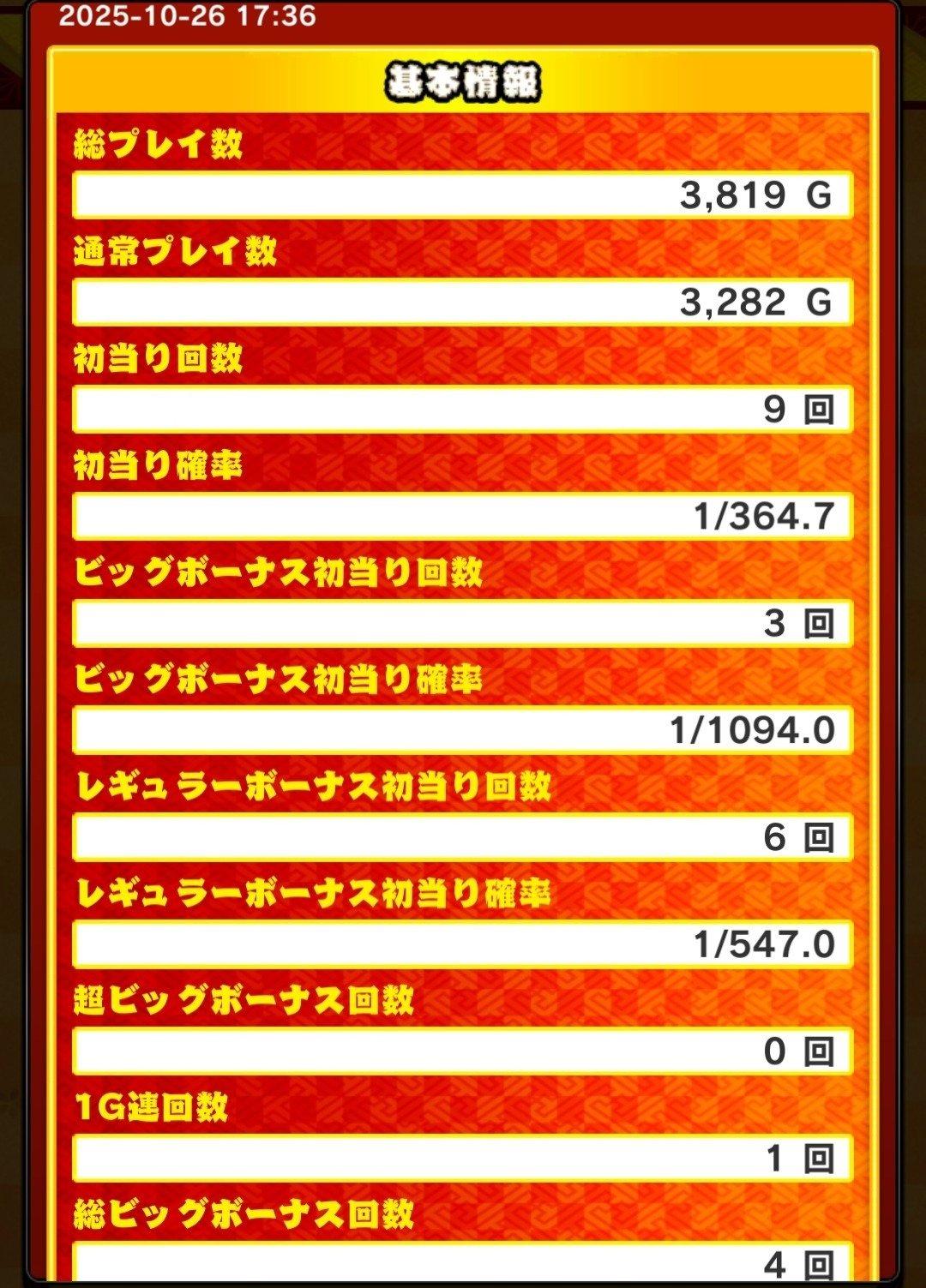Click the 4回 total big bonus field

[x=463, y=1267]
